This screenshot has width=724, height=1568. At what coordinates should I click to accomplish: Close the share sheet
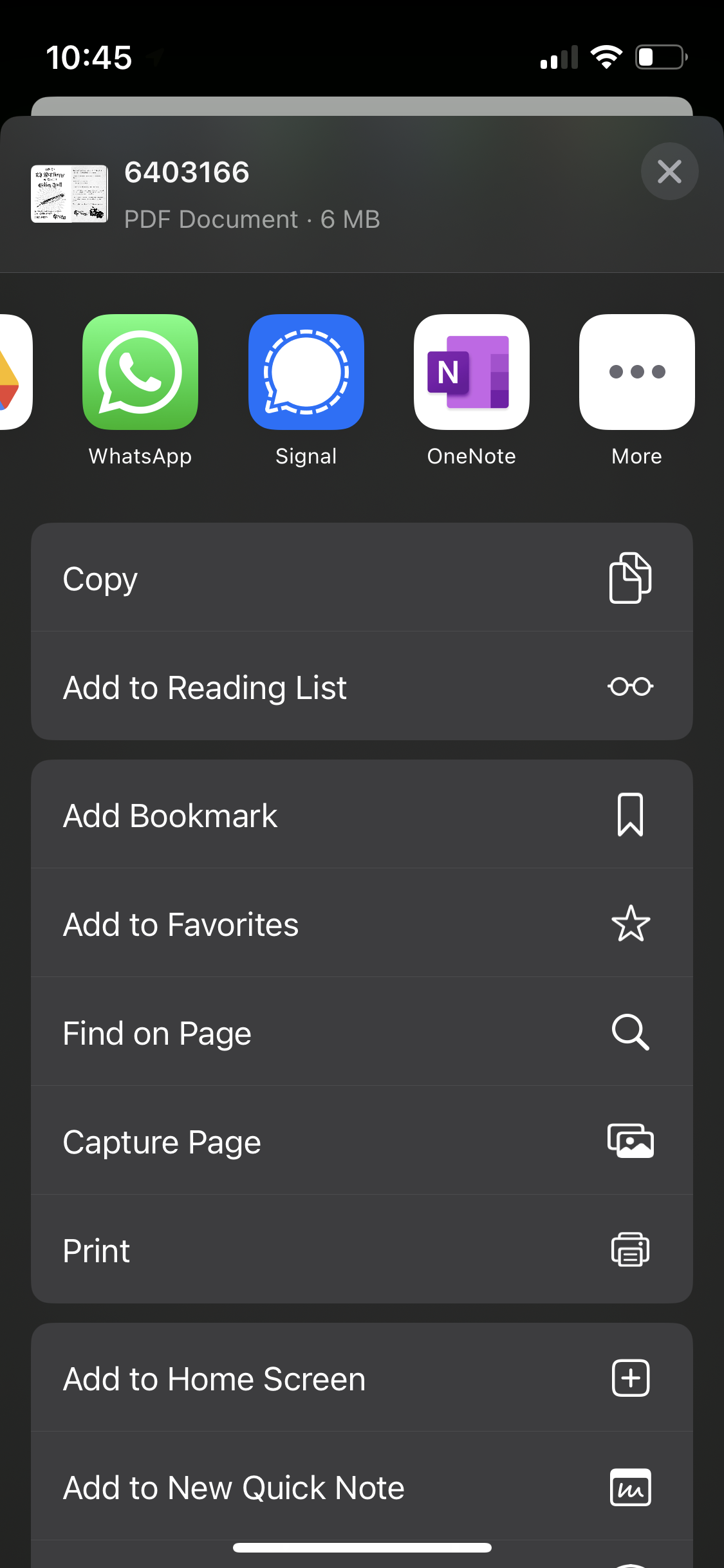[669, 171]
